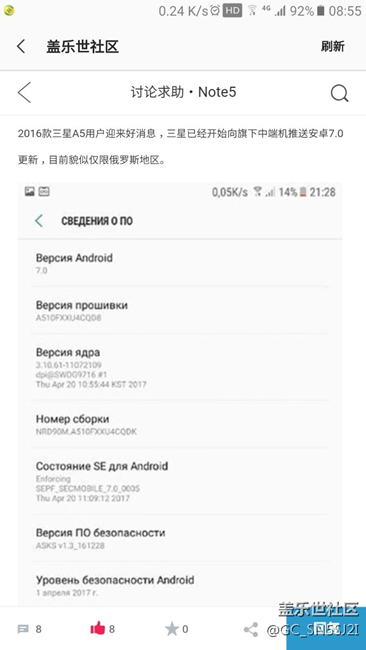Tap the thumbs-up like icon
Viewport: 366px width, 650px height.
point(98,629)
